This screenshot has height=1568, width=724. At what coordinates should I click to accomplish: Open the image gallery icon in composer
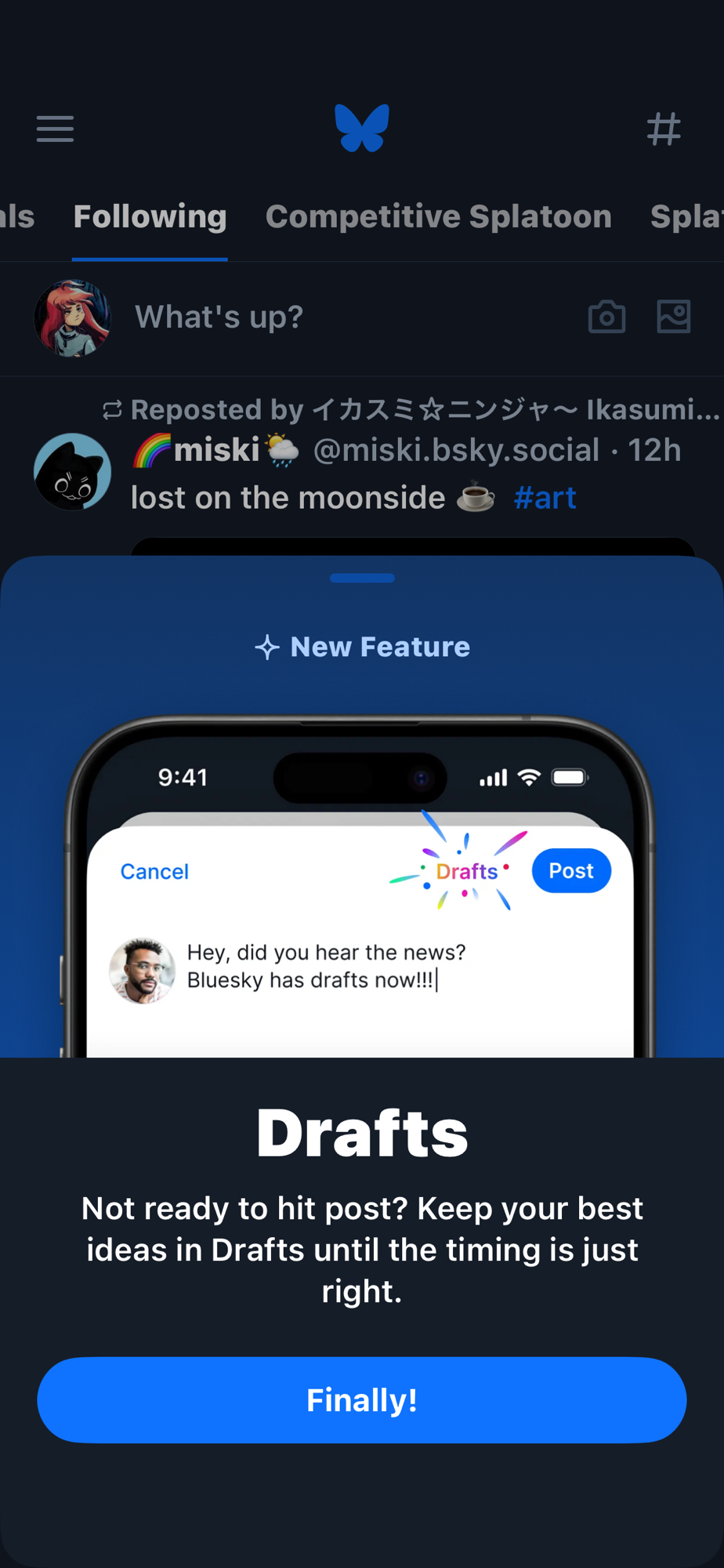[673, 317]
